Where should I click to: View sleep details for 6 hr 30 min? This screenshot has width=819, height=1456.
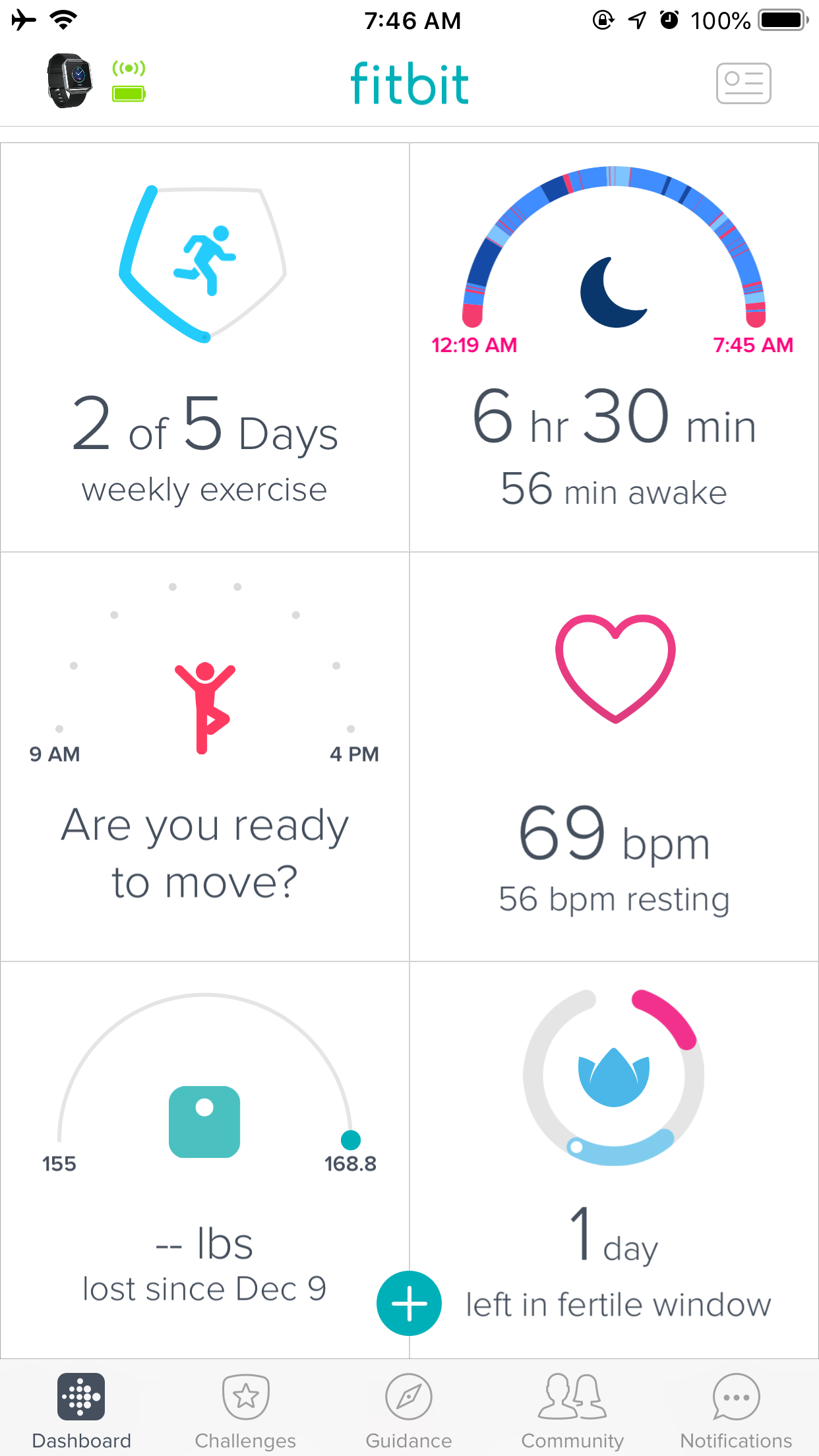[x=614, y=348]
